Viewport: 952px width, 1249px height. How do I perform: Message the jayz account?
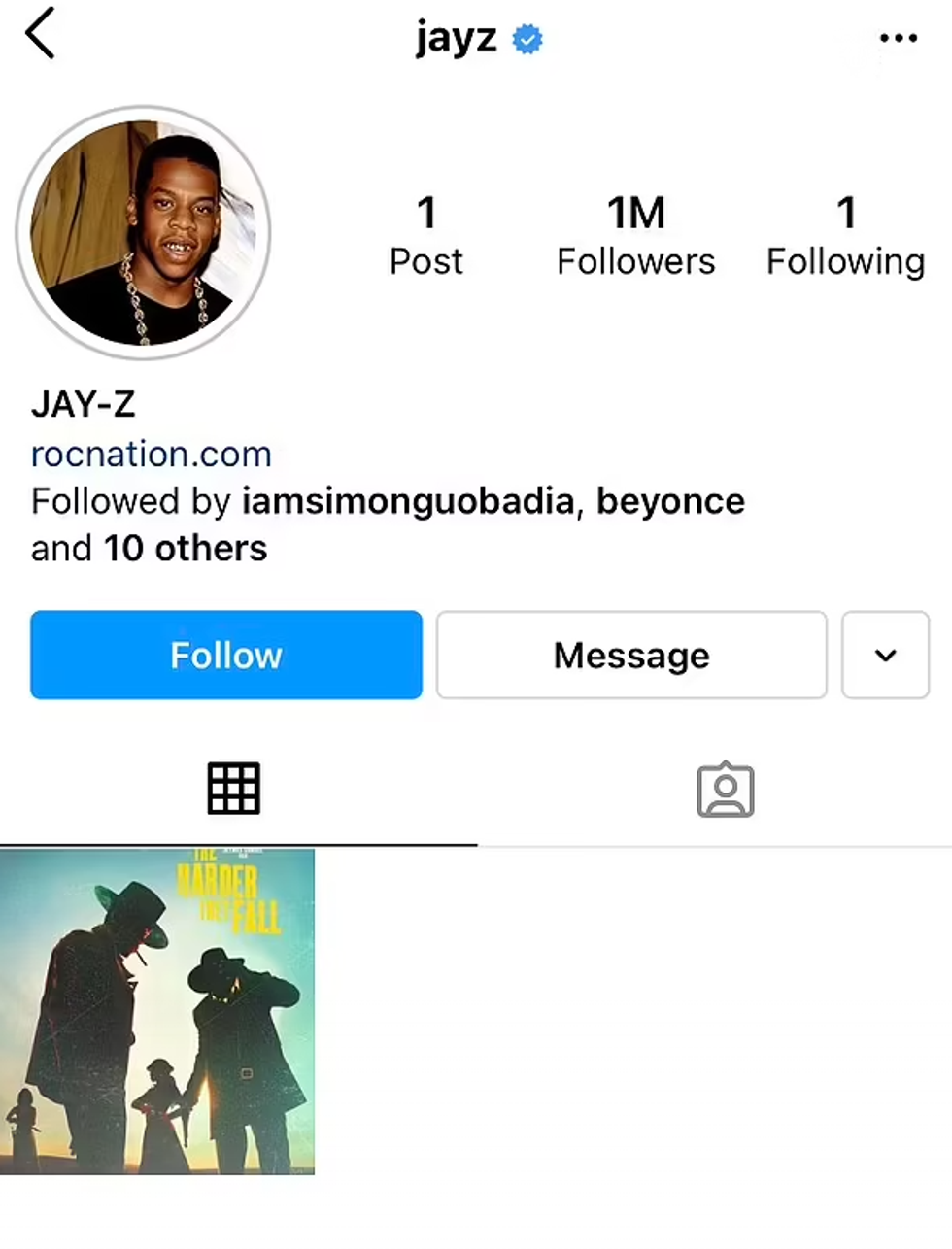click(x=631, y=655)
